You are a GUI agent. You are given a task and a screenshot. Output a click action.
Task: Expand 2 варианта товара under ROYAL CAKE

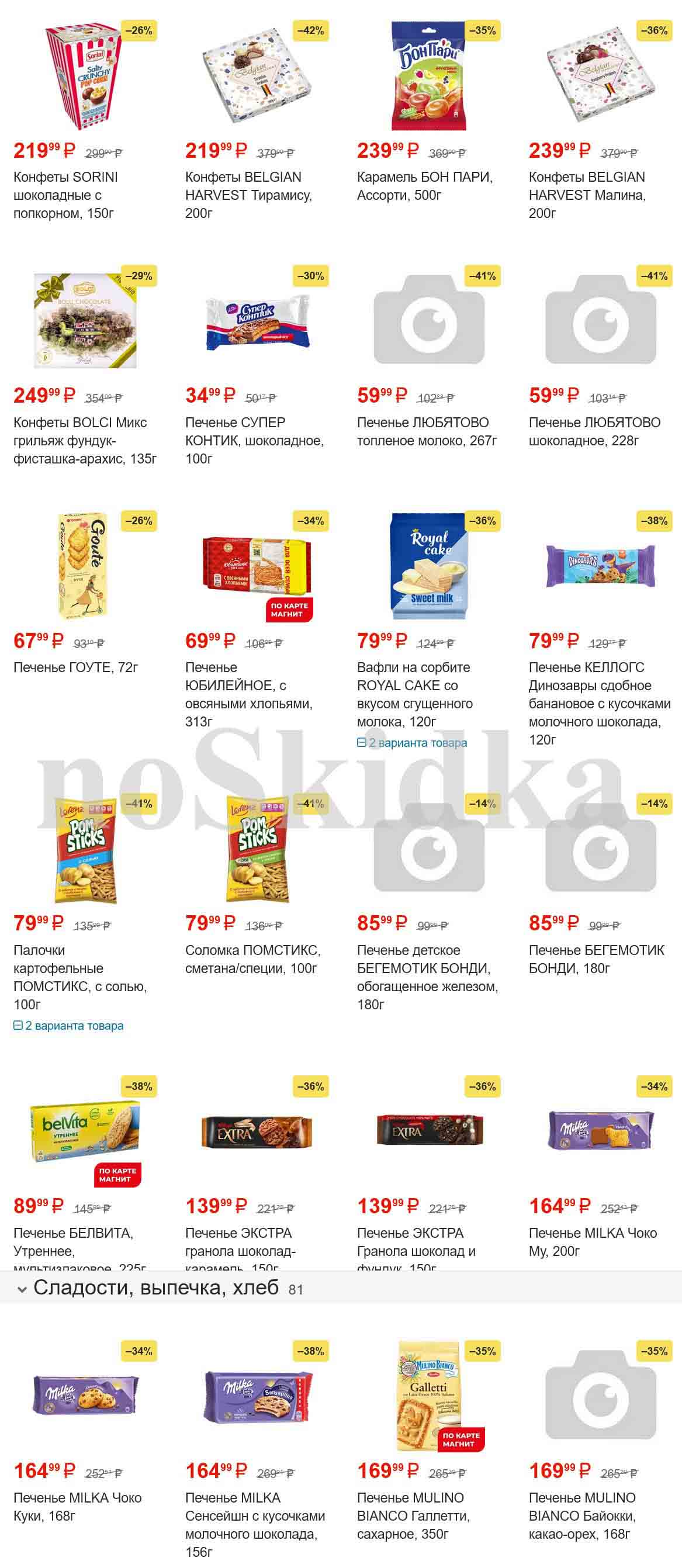click(412, 743)
